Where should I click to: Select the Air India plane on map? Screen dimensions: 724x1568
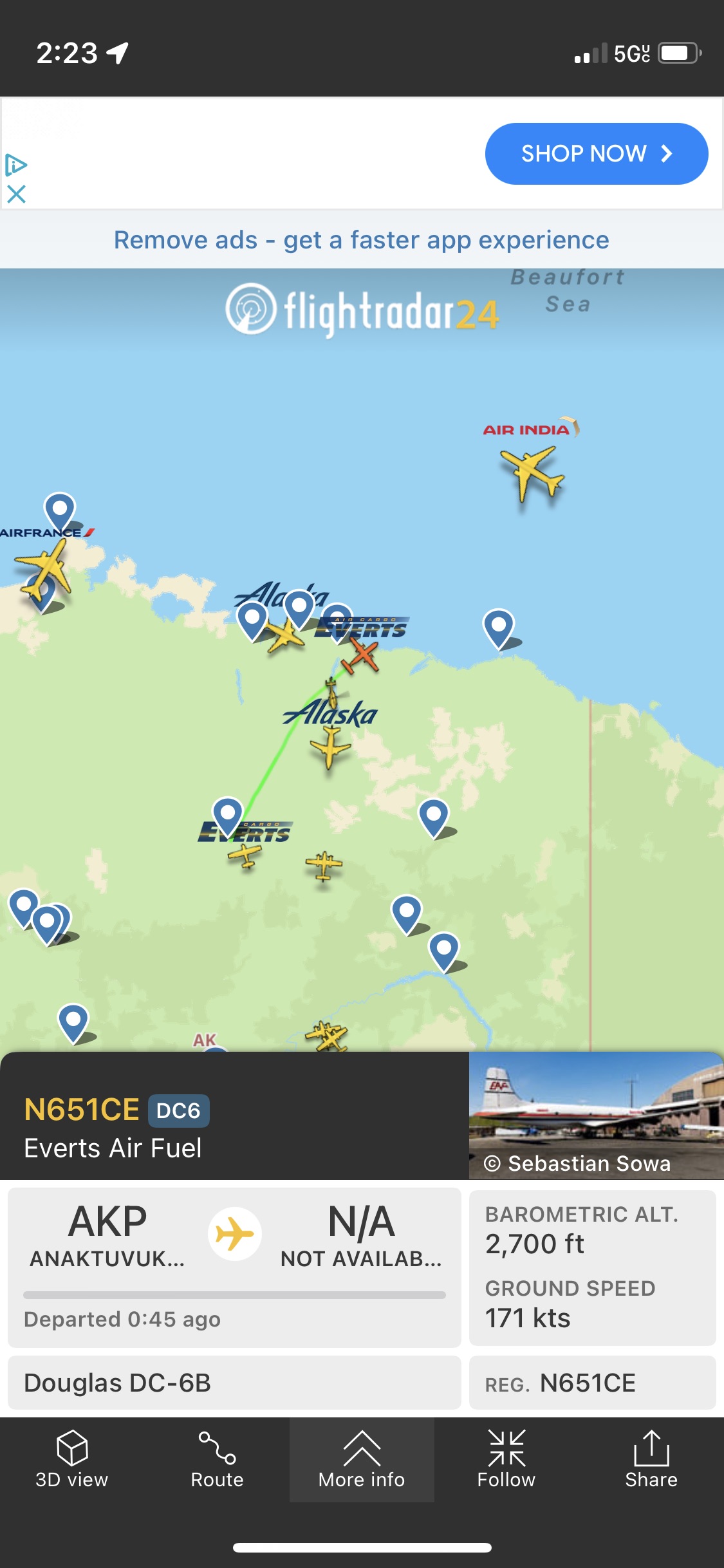coord(532,475)
